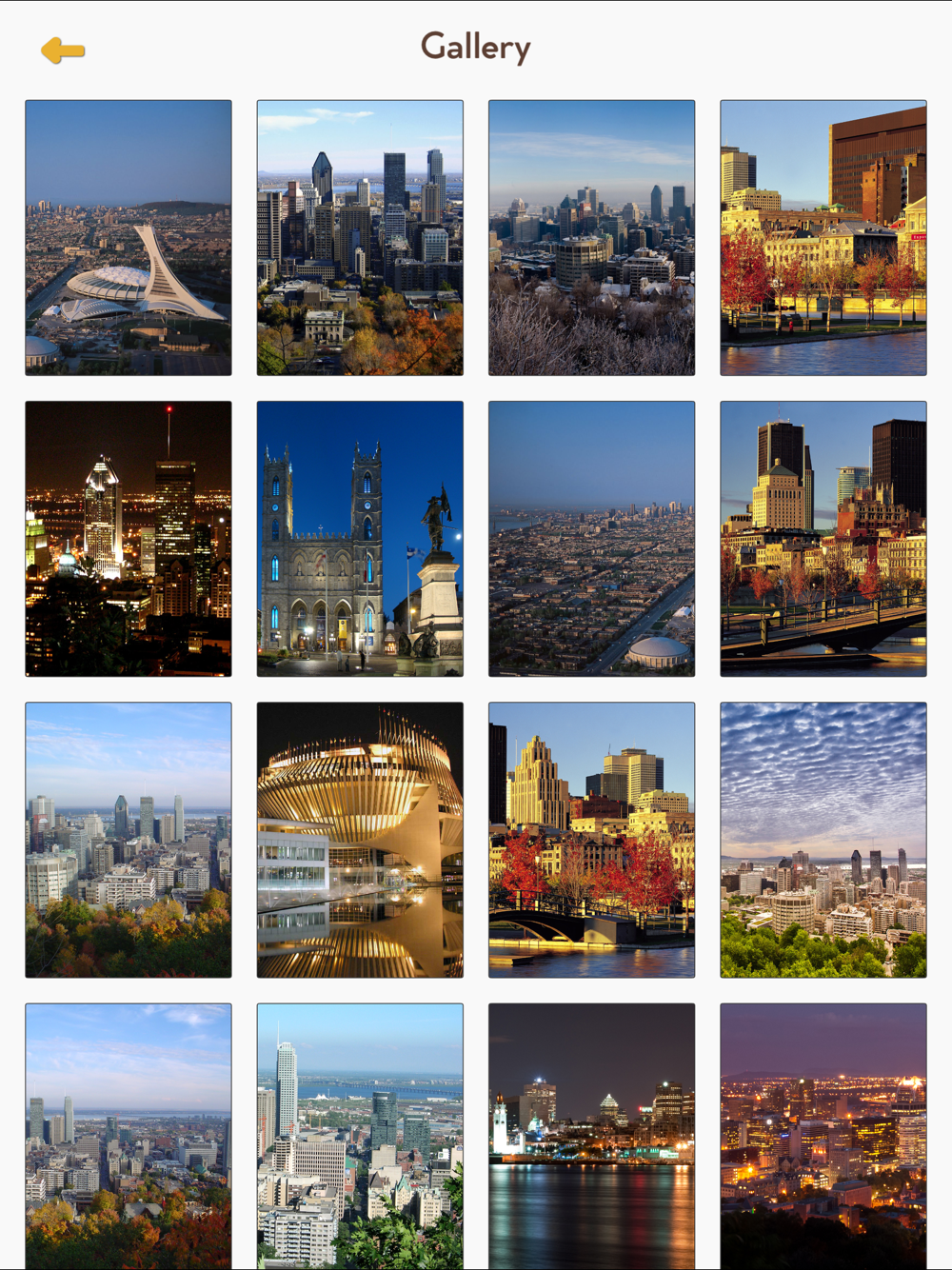Open the night waterfront reflection photo
The image size is (952, 1270).
click(592, 1136)
